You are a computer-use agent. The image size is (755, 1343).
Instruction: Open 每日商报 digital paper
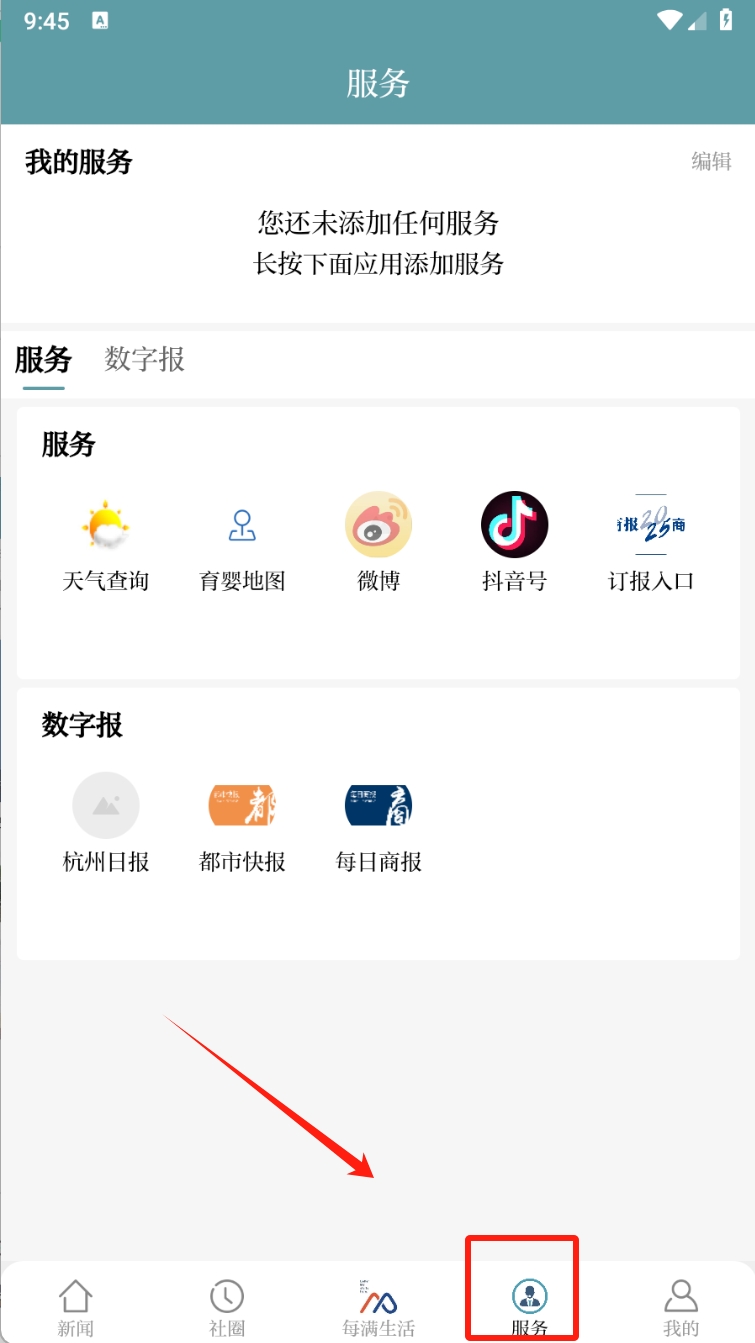coord(378,825)
